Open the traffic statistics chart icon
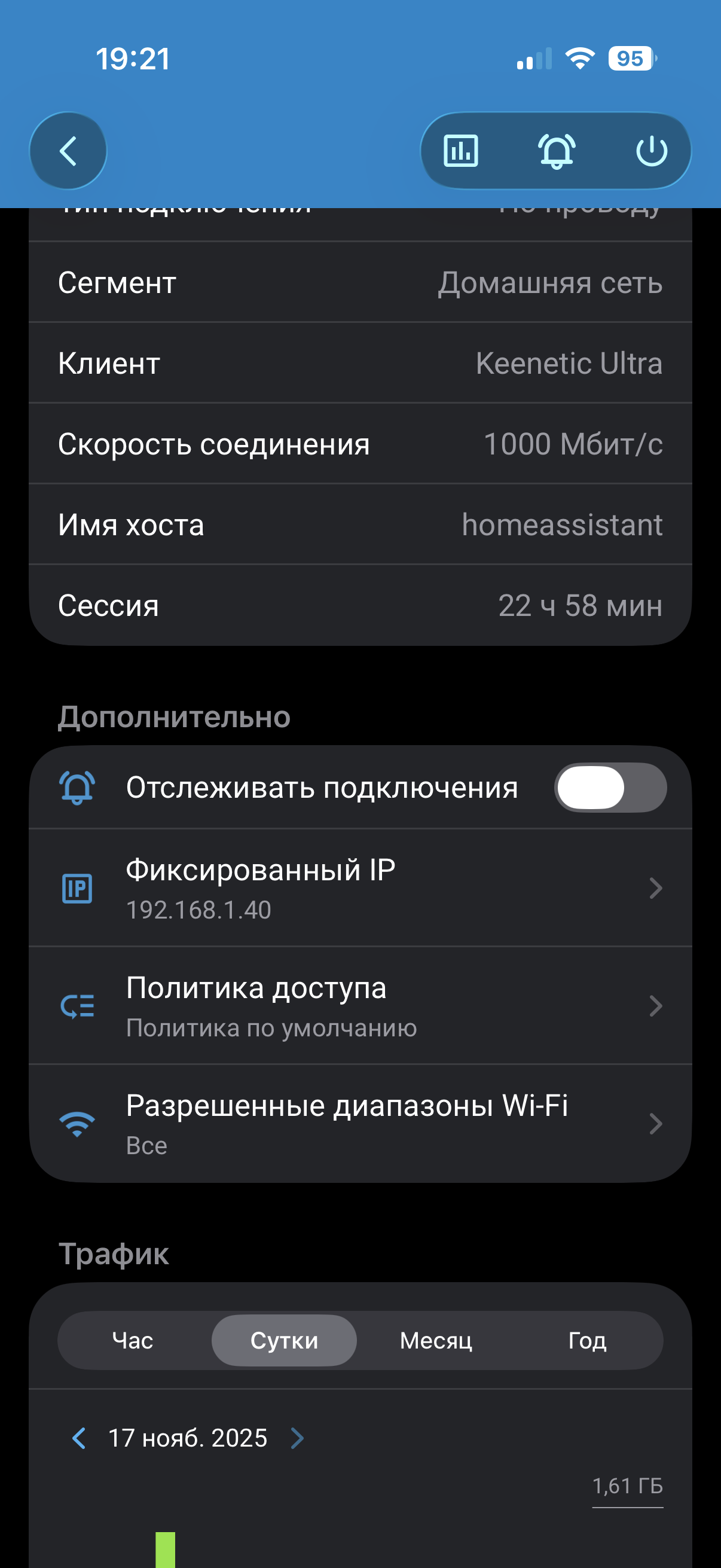This screenshot has height=1568, width=721. [x=460, y=151]
